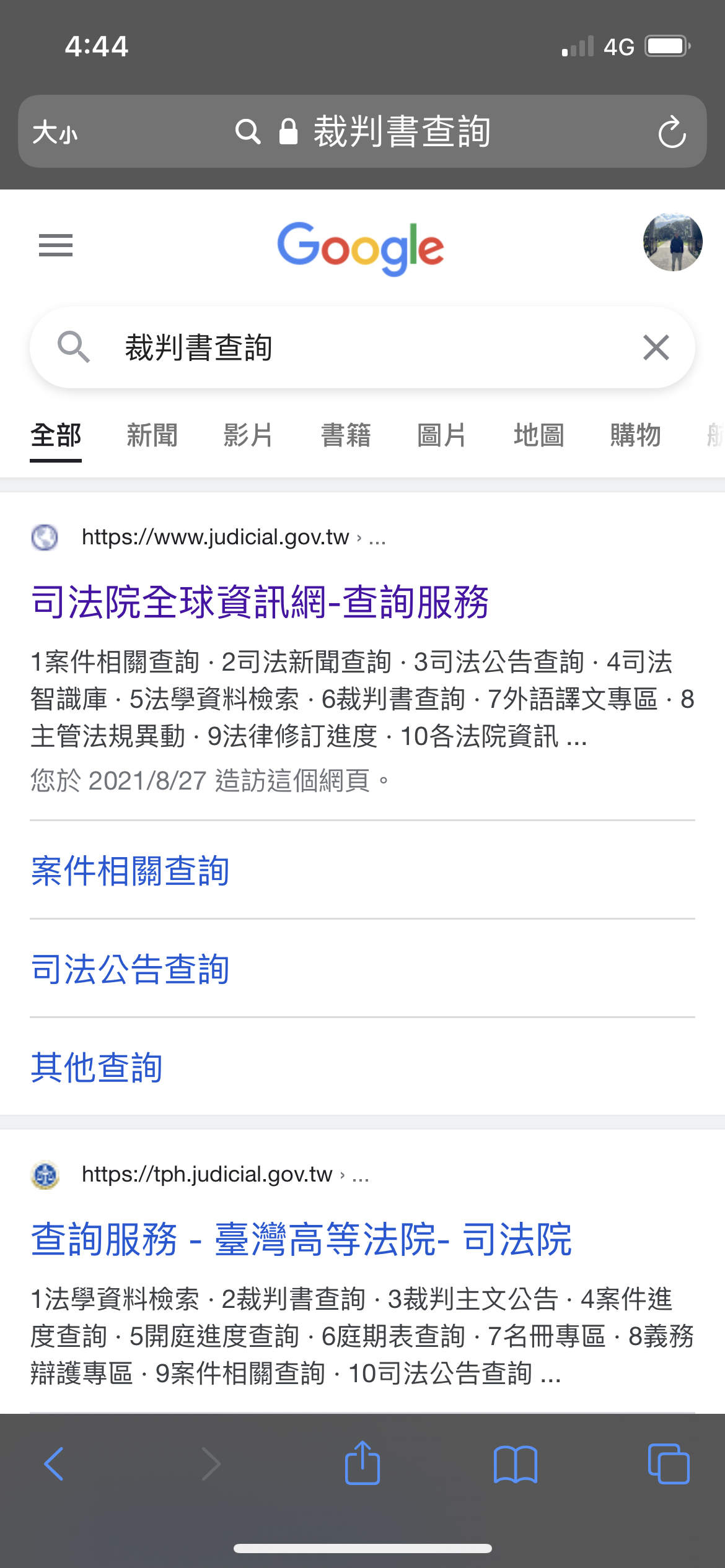Image resolution: width=725 pixels, height=1568 pixels.
Task: Switch to the 圖片 results tab
Action: click(441, 435)
